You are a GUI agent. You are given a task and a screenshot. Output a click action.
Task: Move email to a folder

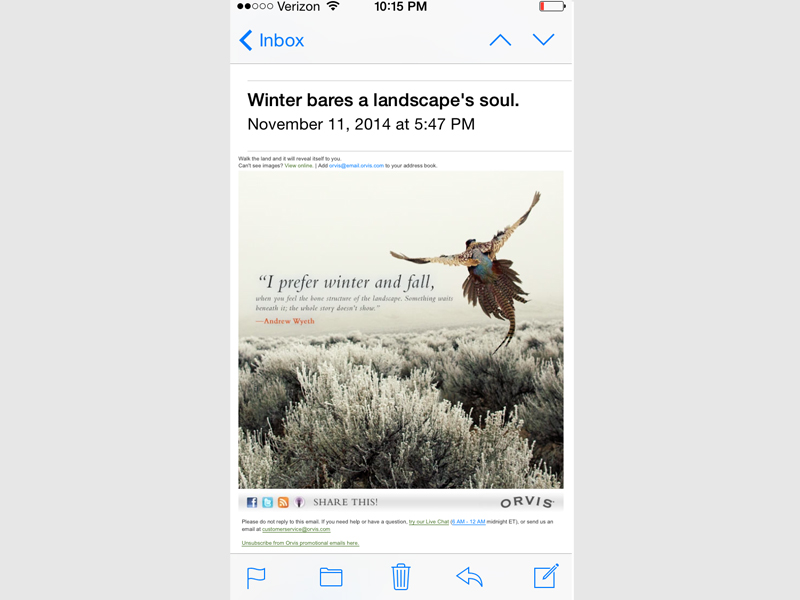pyautogui.click(x=331, y=577)
